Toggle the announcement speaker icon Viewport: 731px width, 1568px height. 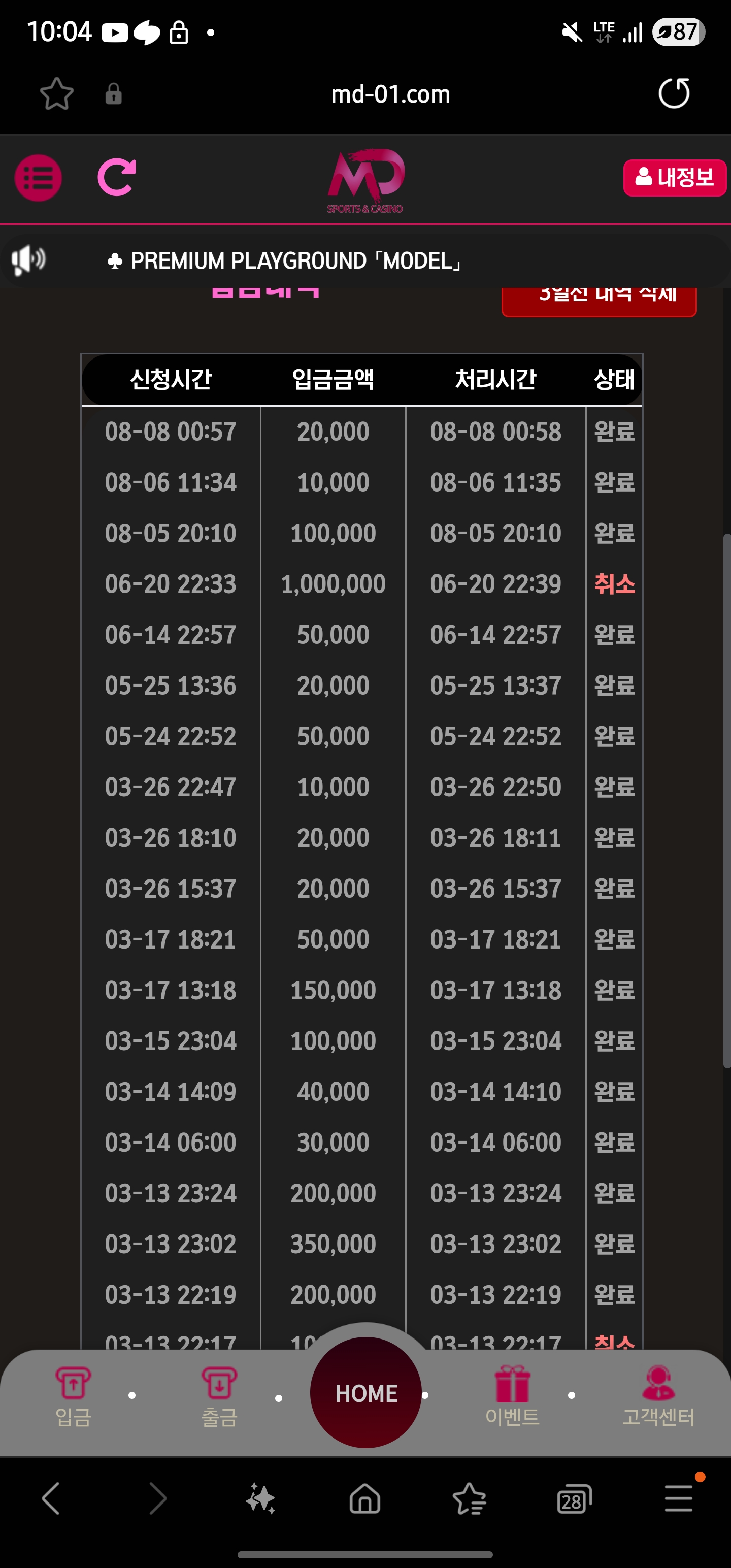tap(28, 260)
